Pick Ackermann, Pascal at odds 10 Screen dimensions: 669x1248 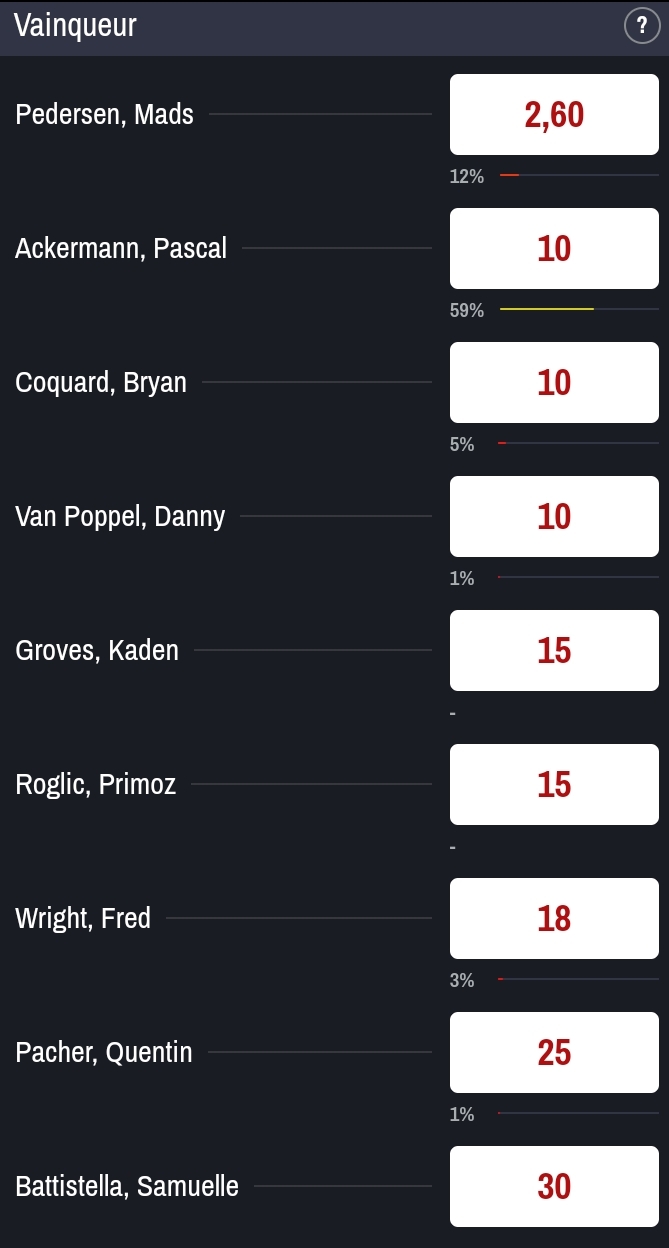point(554,249)
